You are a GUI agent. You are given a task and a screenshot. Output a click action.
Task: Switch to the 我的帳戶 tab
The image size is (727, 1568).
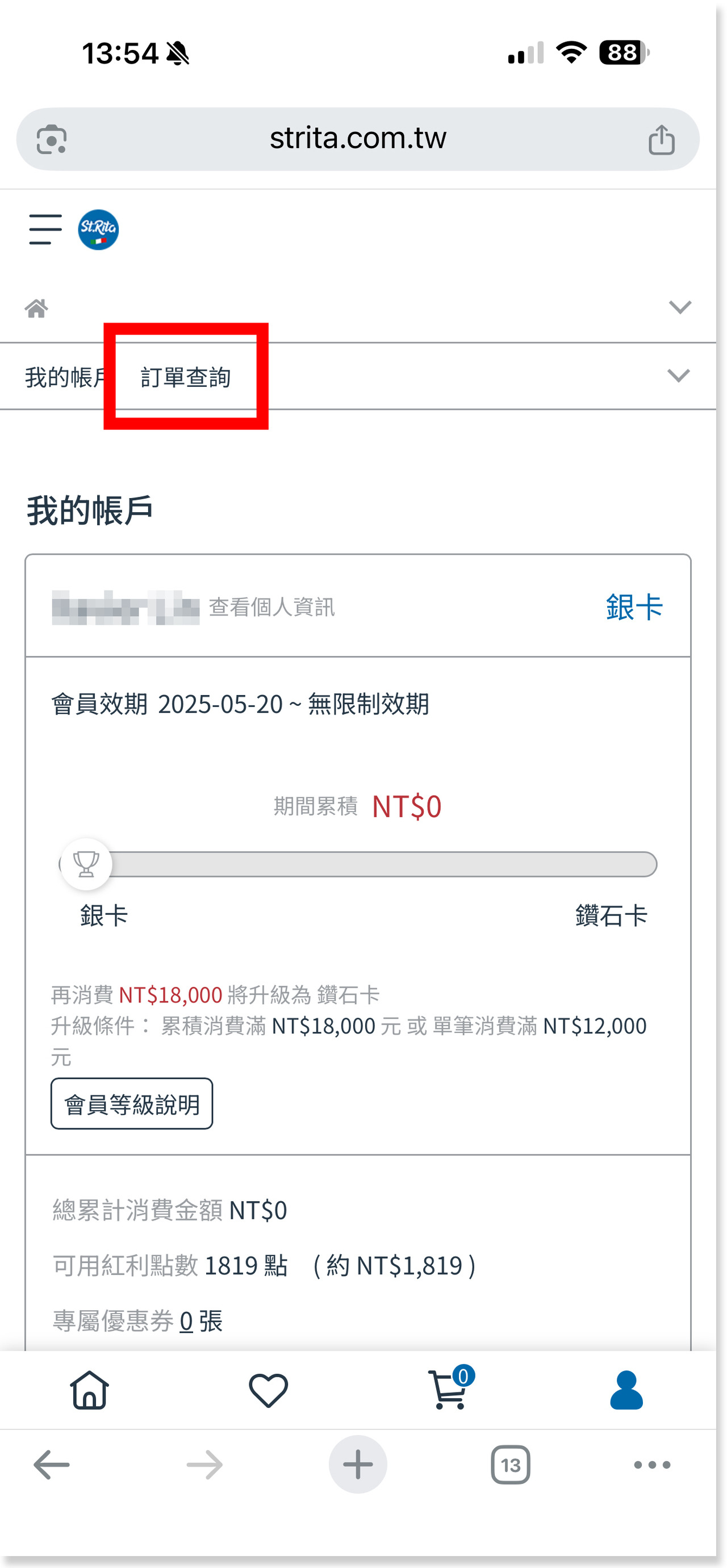pyautogui.click(x=64, y=378)
